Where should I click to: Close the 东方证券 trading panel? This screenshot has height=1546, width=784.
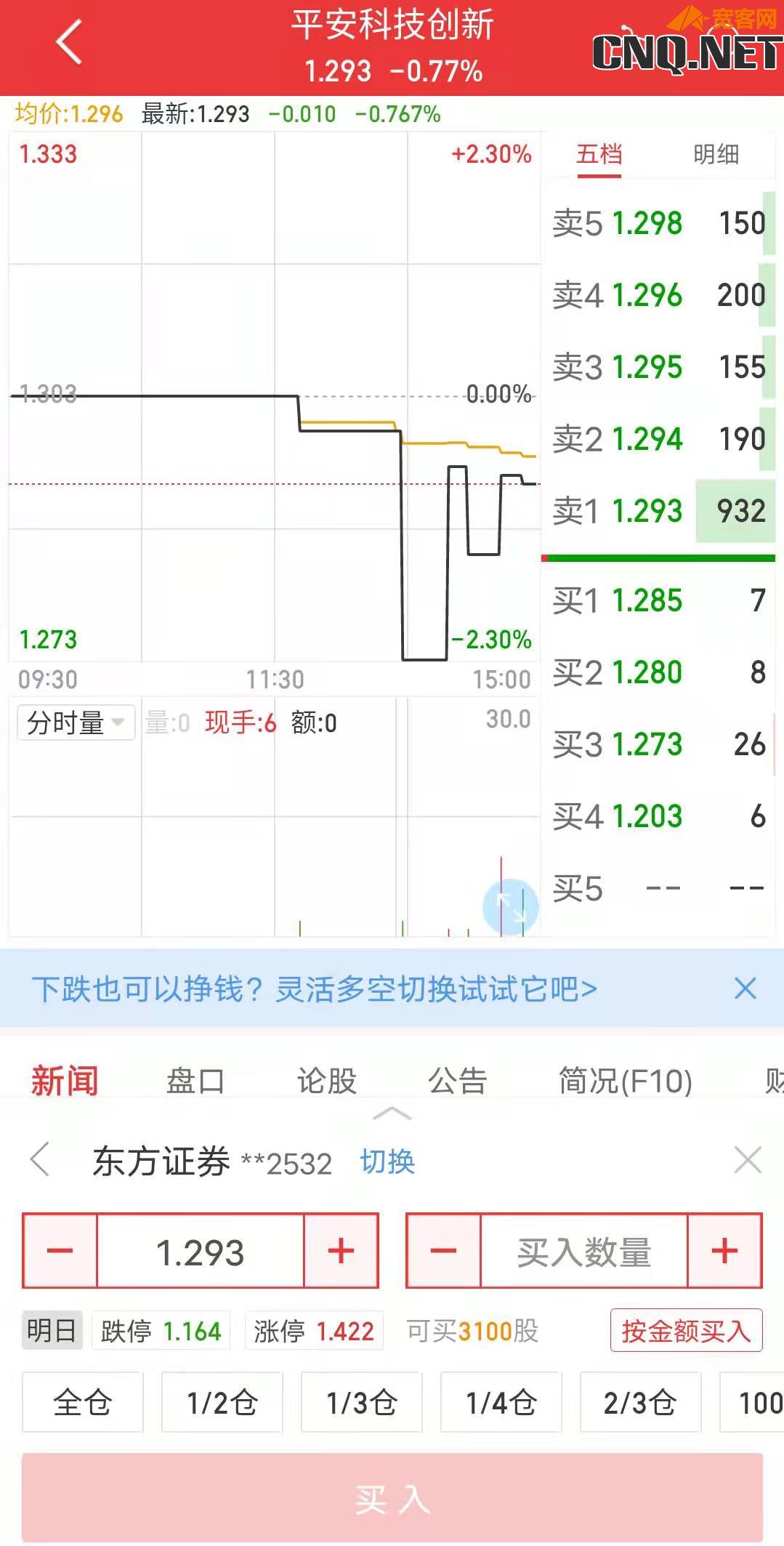pos(747,1160)
